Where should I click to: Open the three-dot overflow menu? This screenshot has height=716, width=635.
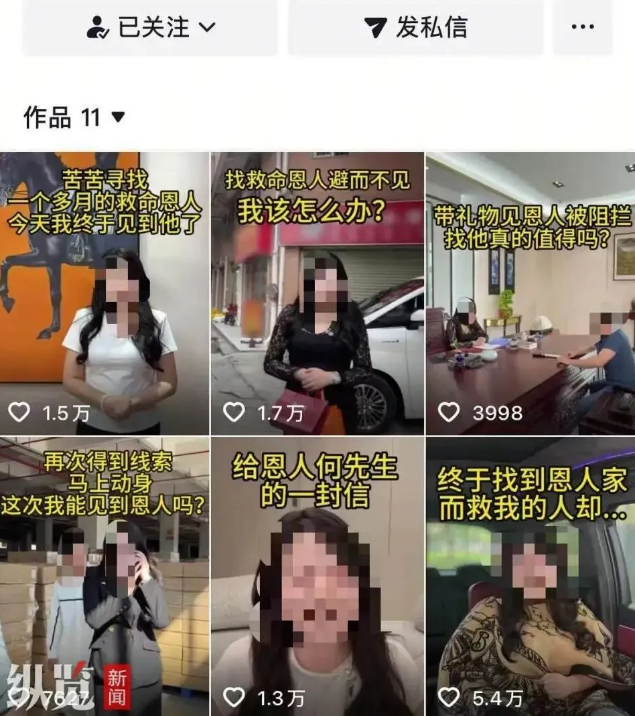(x=582, y=27)
